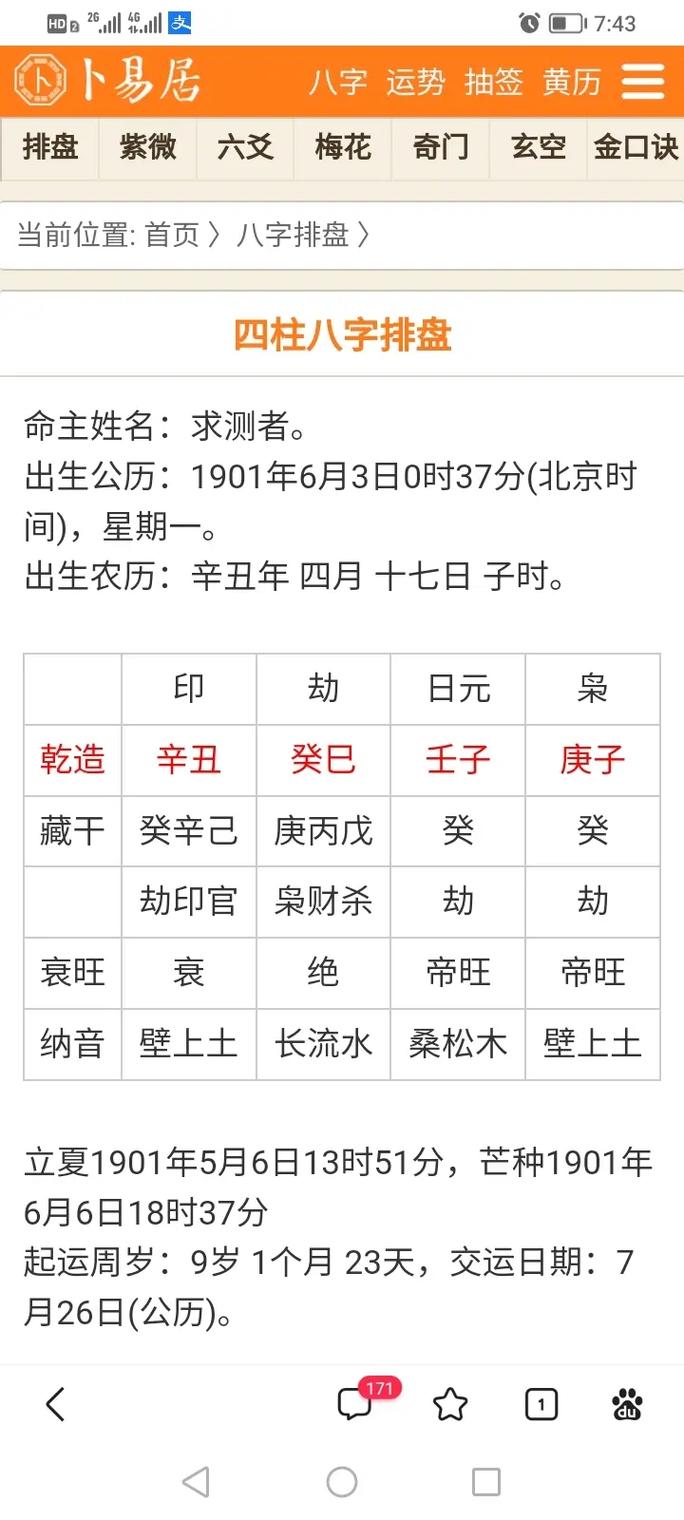Open the 运势 section
684x1520 pixels.
click(x=415, y=82)
